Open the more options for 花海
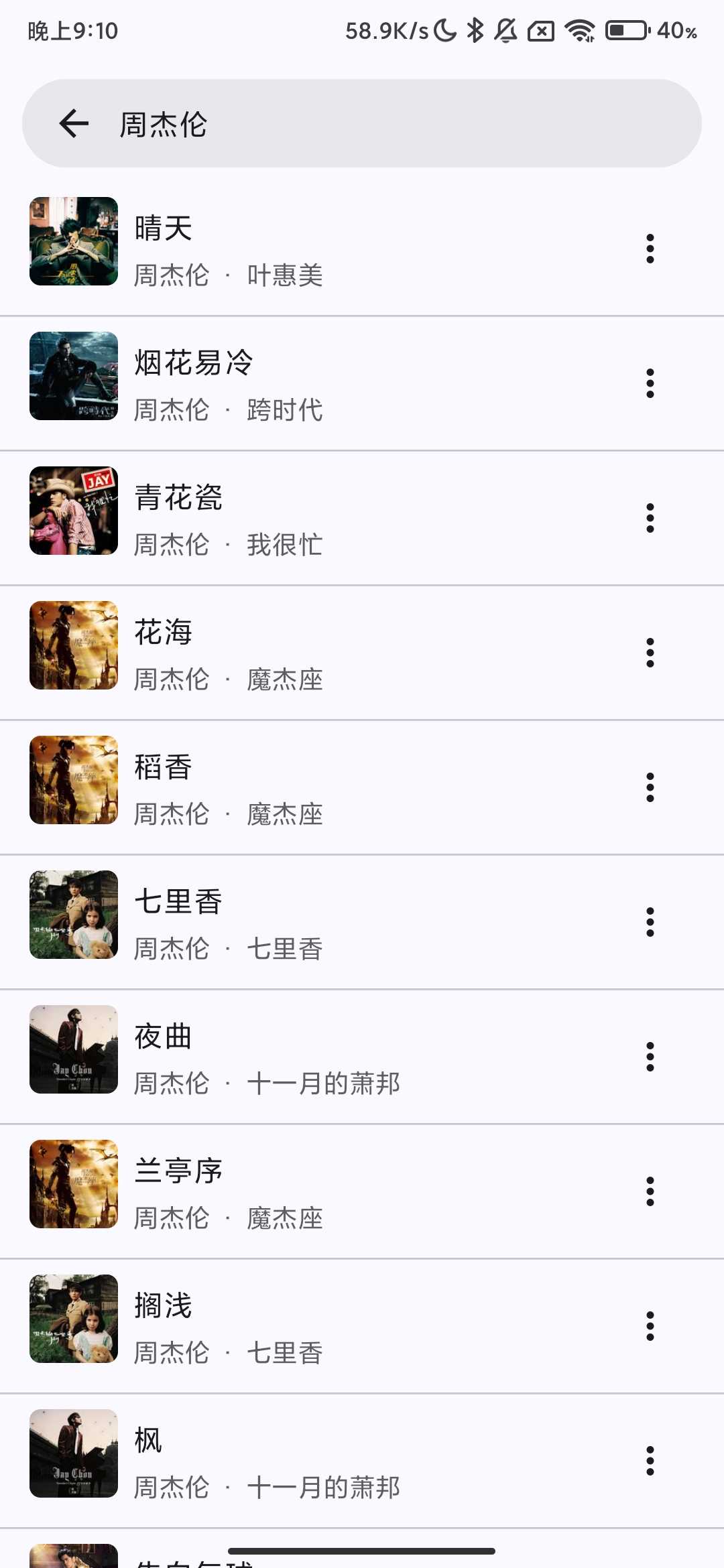Image resolution: width=724 pixels, height=1568 pixels. (x=650, y=653)
